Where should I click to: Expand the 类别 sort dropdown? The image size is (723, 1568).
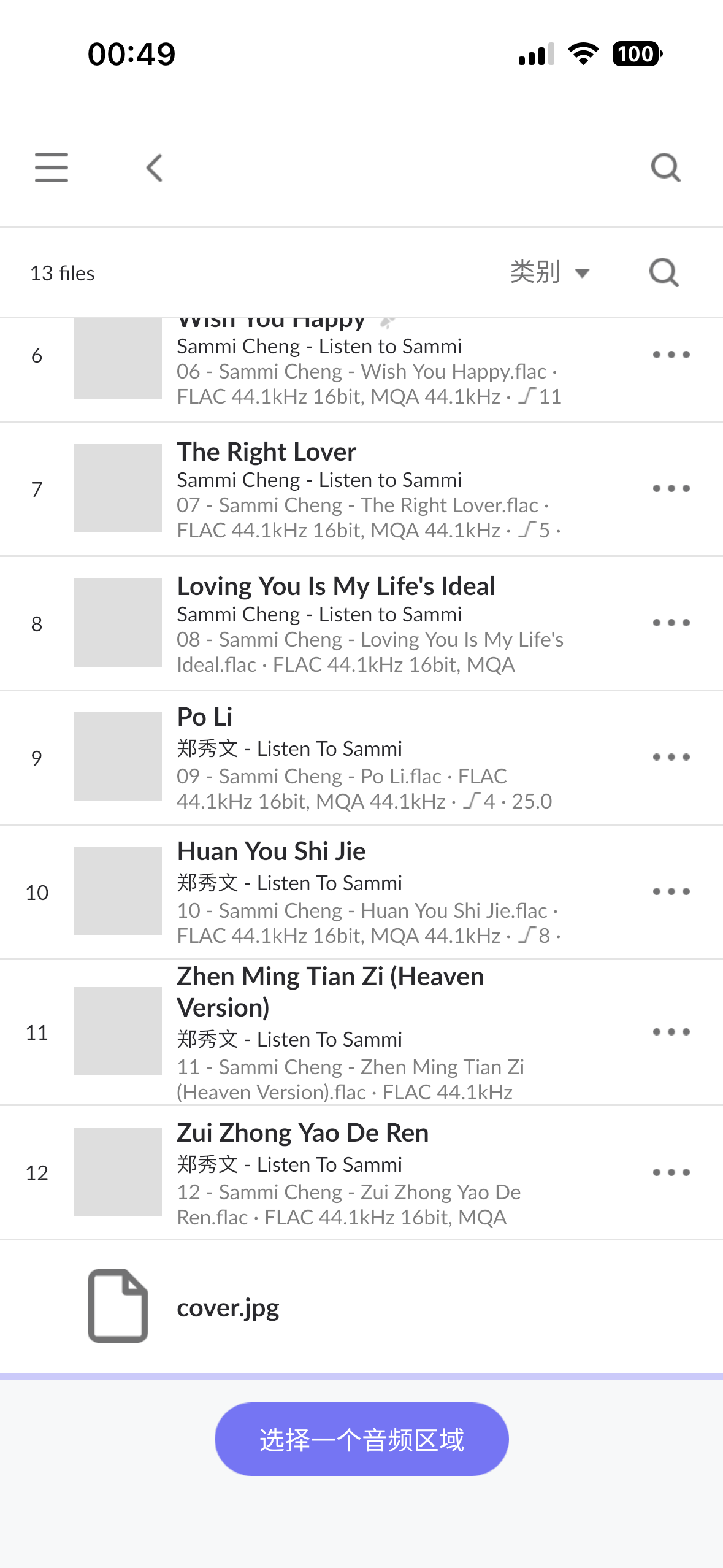coord(549,272)
